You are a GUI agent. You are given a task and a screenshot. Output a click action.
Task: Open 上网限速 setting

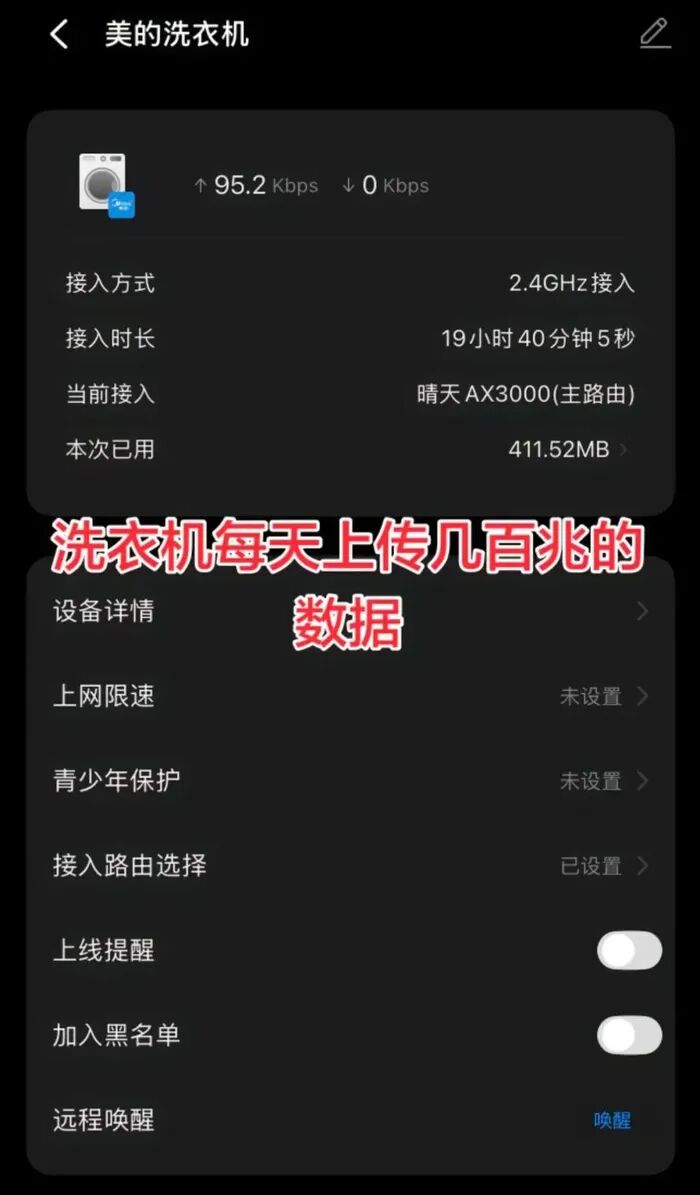click(x=350, y=696)
